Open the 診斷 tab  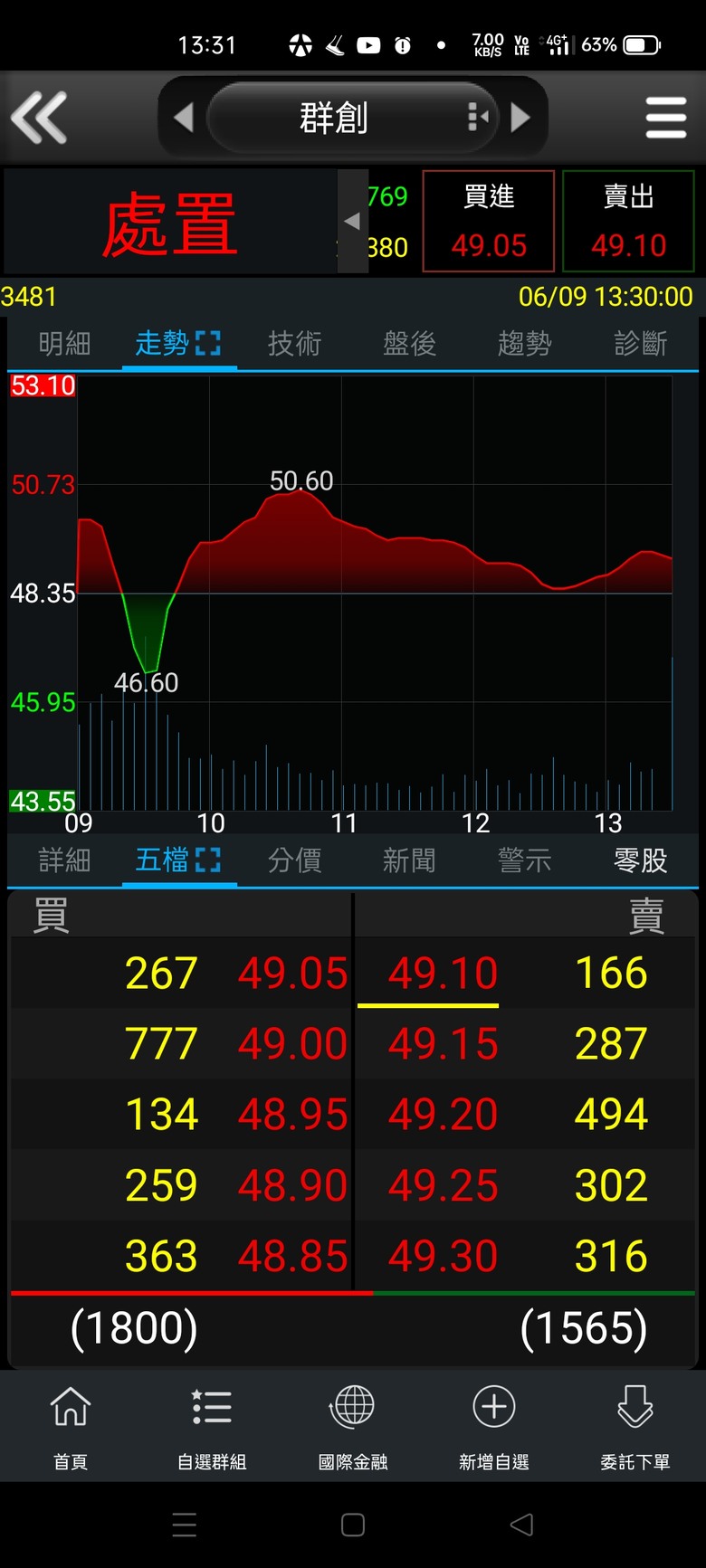pos(640,343)
